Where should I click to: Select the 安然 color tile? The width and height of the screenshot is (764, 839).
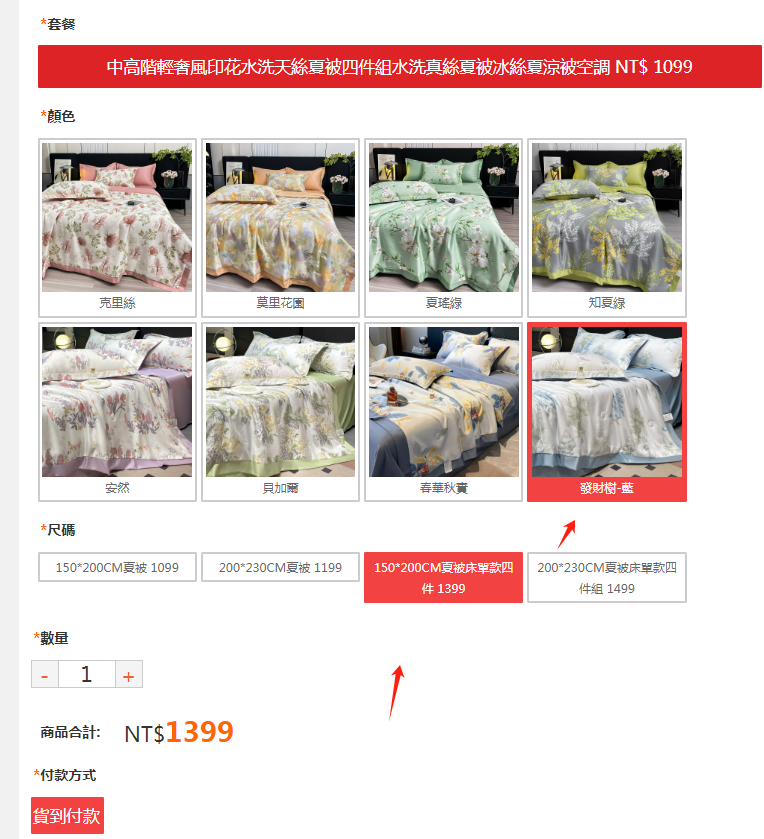pyautogui.click(x=117, y=411)
